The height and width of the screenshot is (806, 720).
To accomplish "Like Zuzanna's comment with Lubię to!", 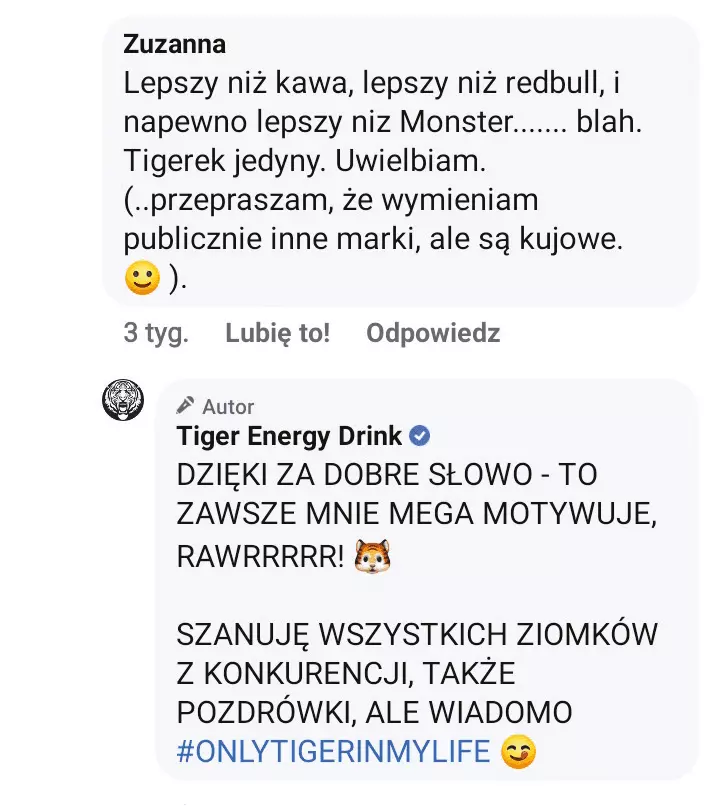I will pyautogui.click(x=277, y=333).
